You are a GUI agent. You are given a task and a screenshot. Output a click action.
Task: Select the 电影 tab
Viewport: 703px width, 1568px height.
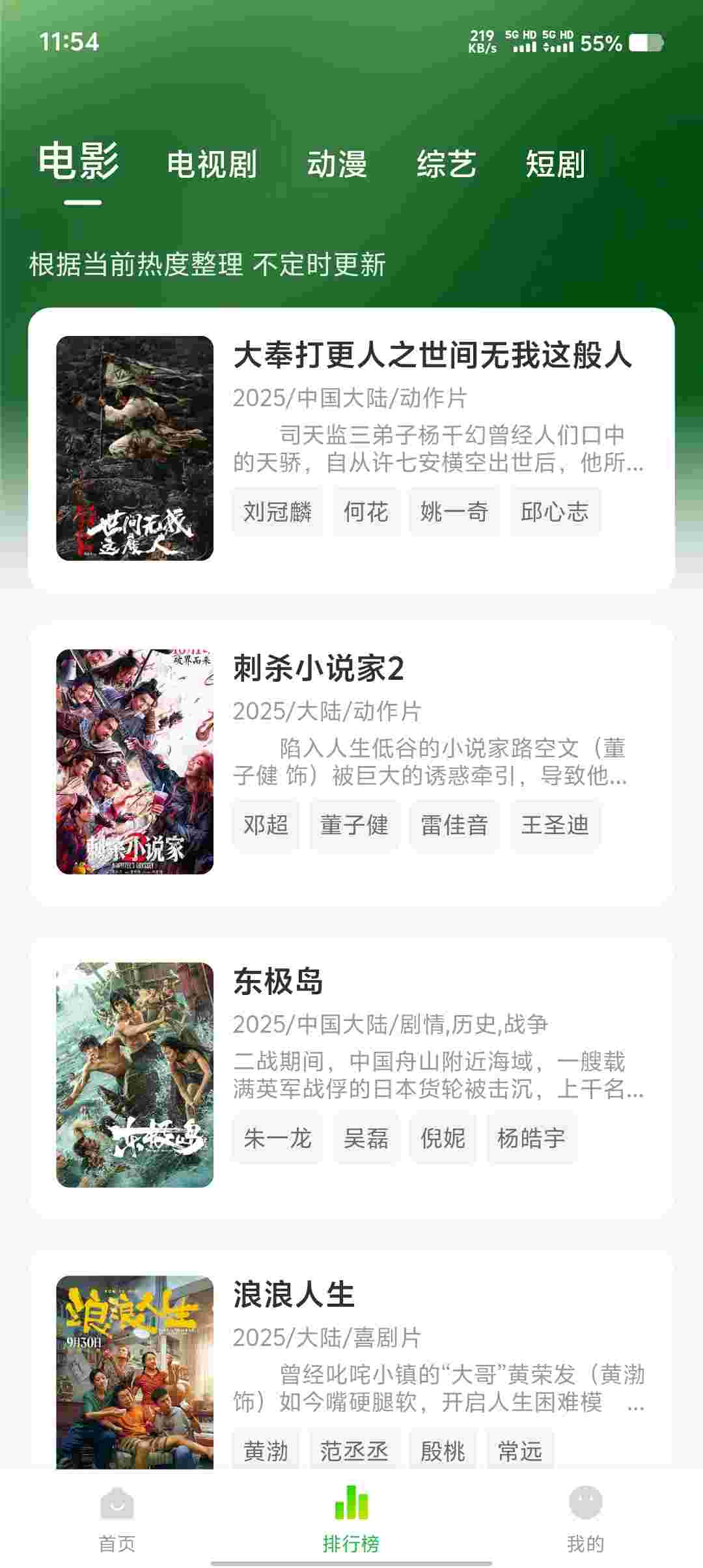pos(79,161)
